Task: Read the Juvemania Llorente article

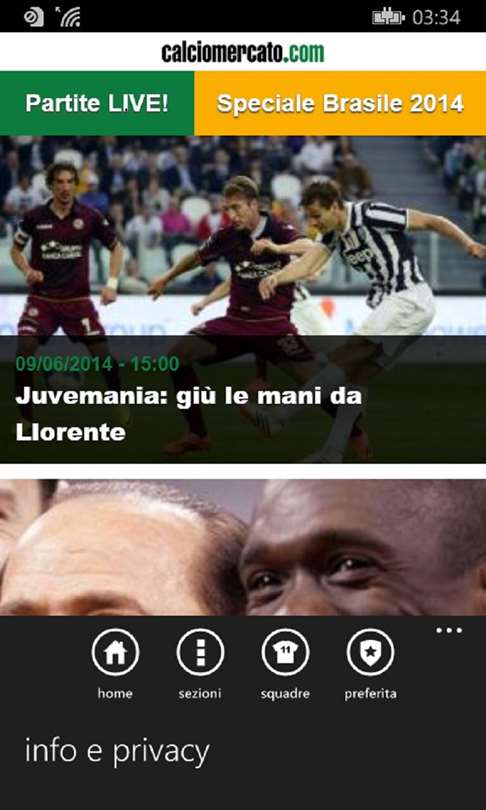Action: 243,300
